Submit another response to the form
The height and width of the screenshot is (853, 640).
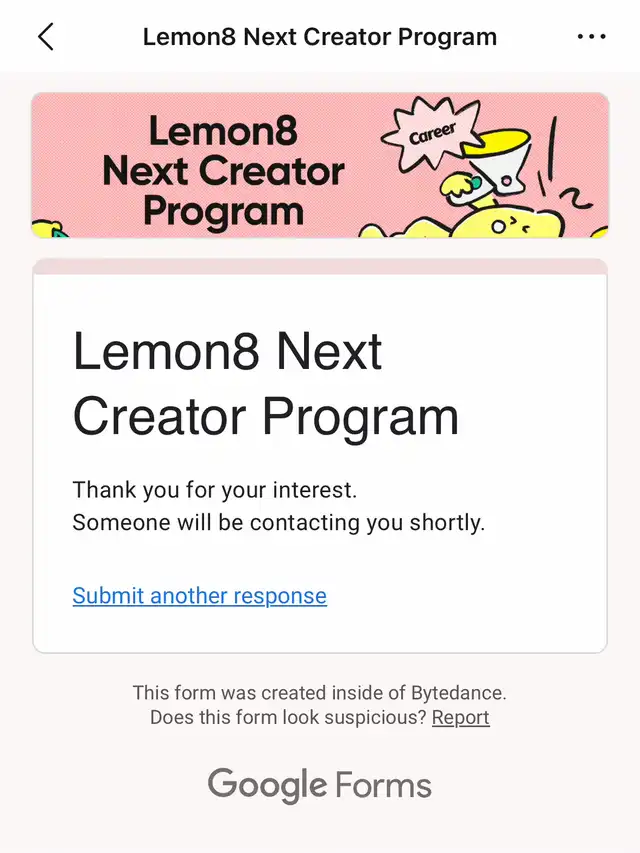[199, 596]
